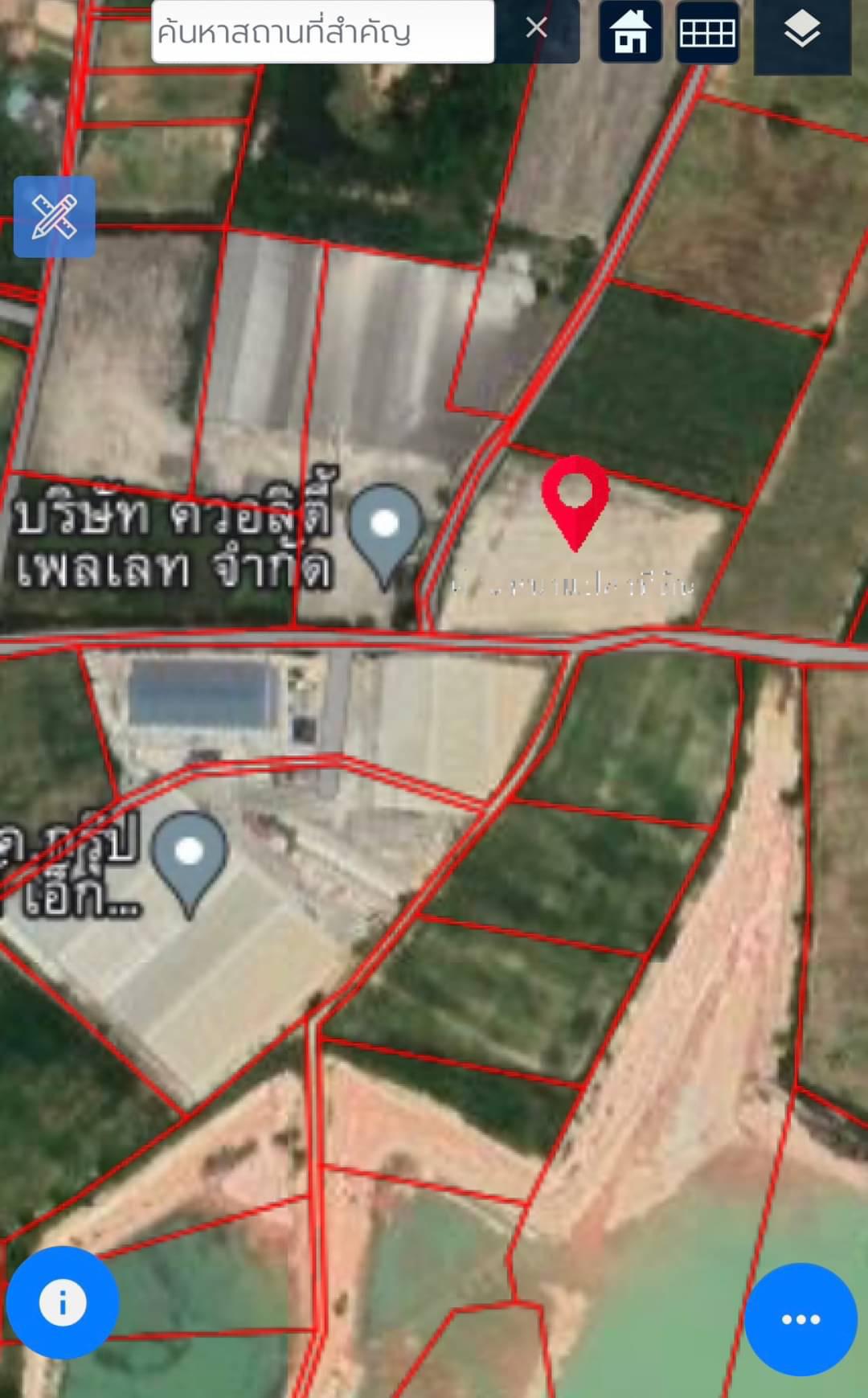Tap the place search field
This screenshot has width=868, height=1398.
[322, 31]
